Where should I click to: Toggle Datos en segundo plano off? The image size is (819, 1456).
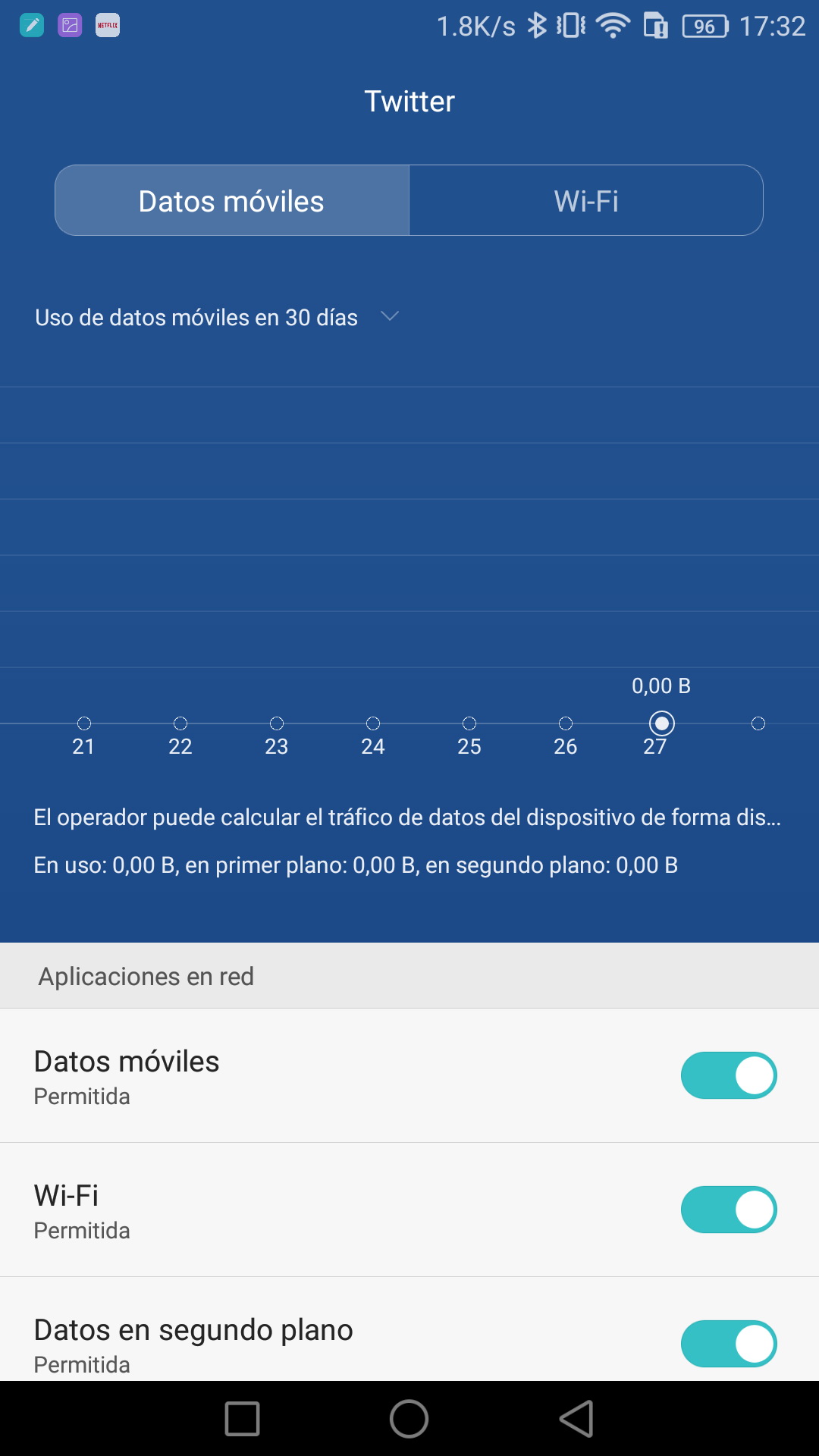(728, 1344)
